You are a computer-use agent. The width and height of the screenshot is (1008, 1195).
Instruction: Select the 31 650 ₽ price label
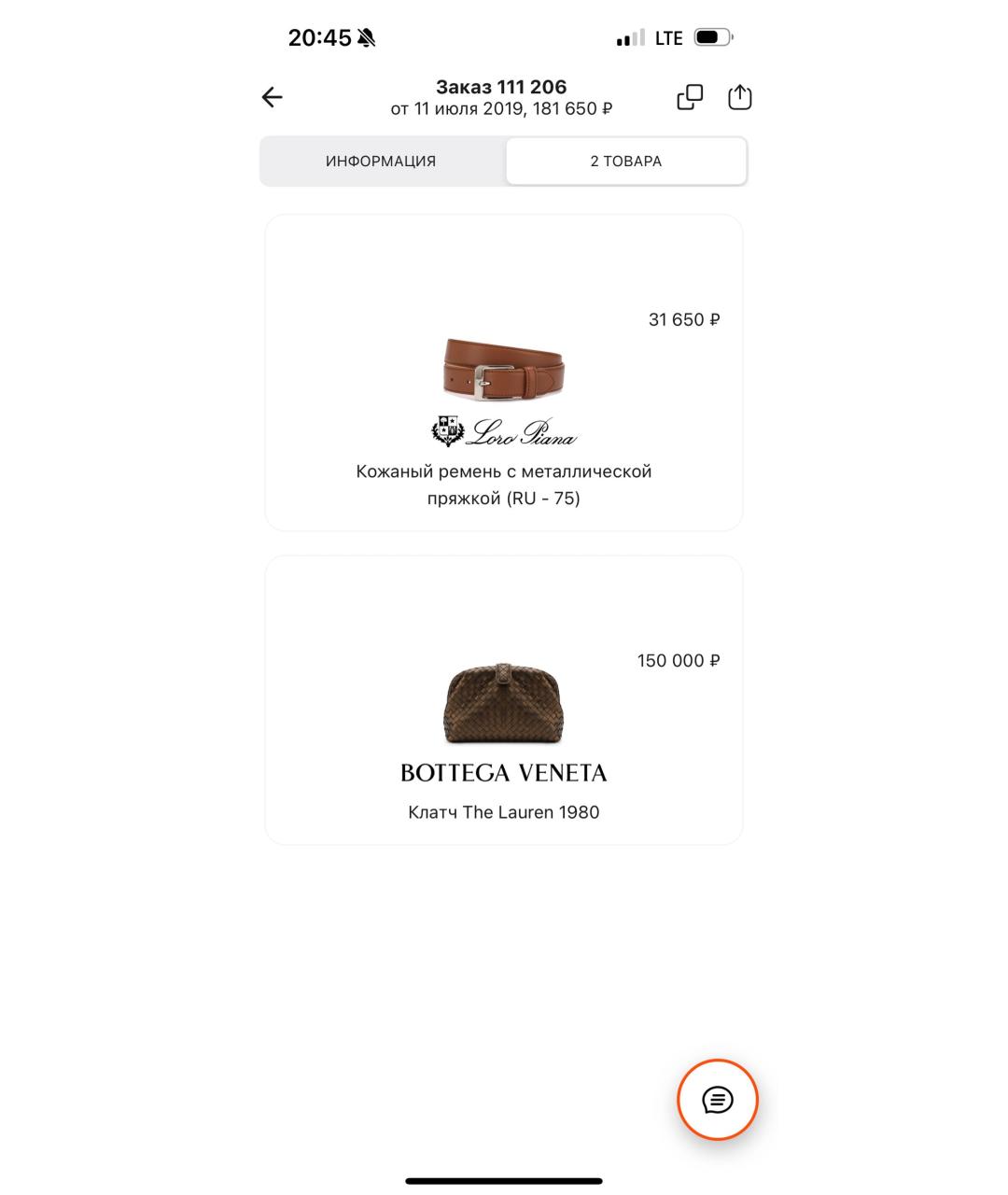click(x=680, y=319)
